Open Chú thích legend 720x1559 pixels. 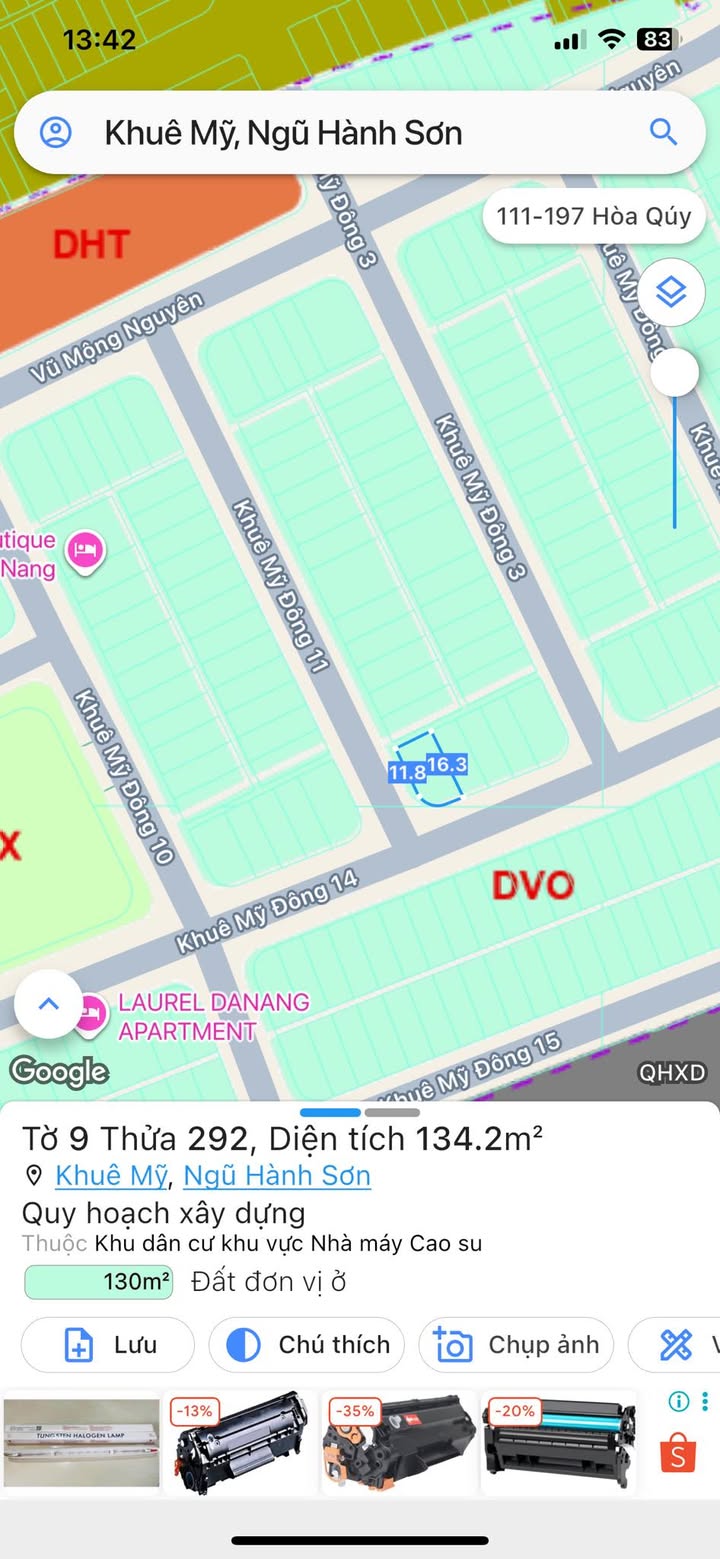[x=307, y=1345]
